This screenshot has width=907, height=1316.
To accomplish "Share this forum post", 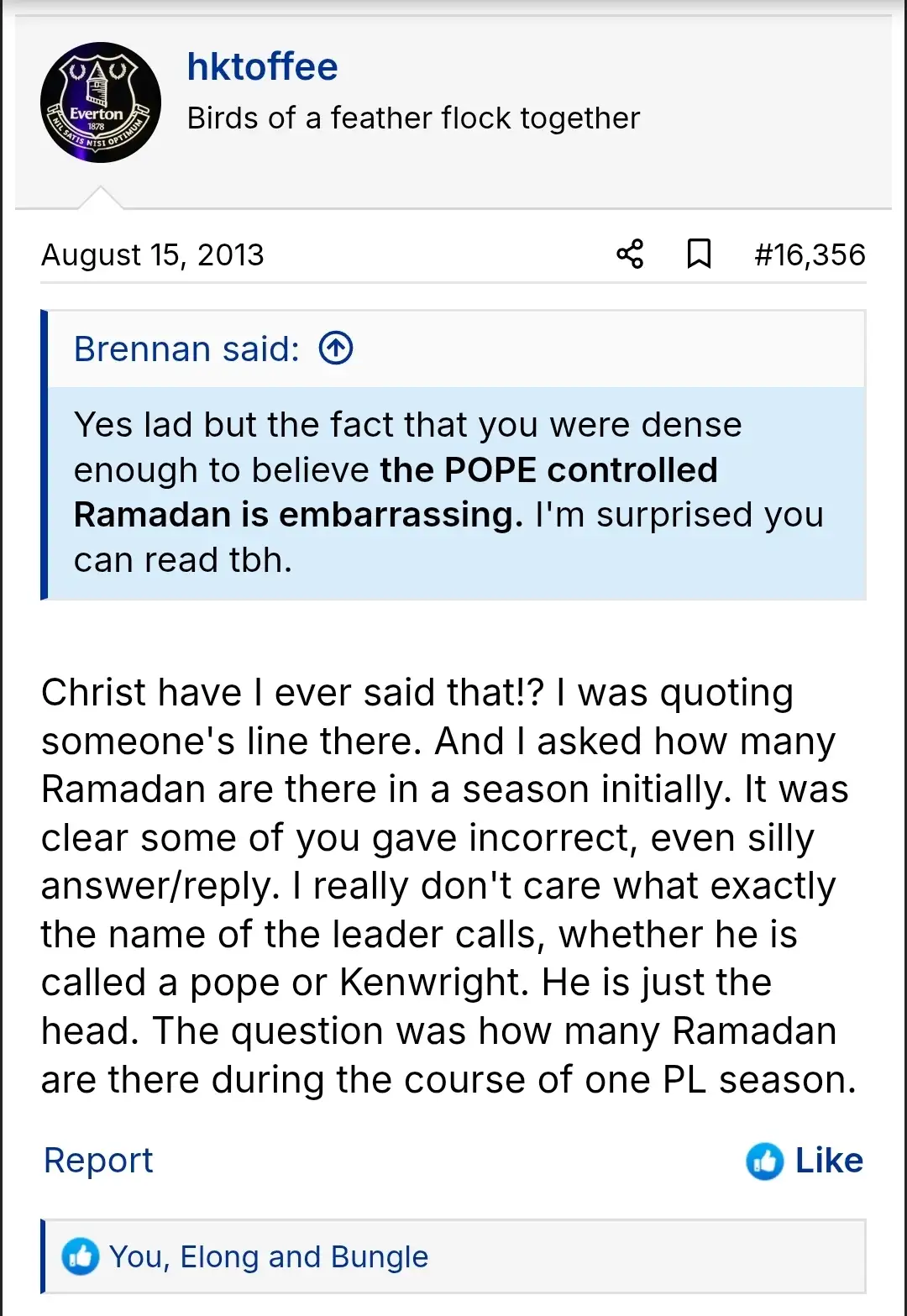I will click(x=630, y=254).
